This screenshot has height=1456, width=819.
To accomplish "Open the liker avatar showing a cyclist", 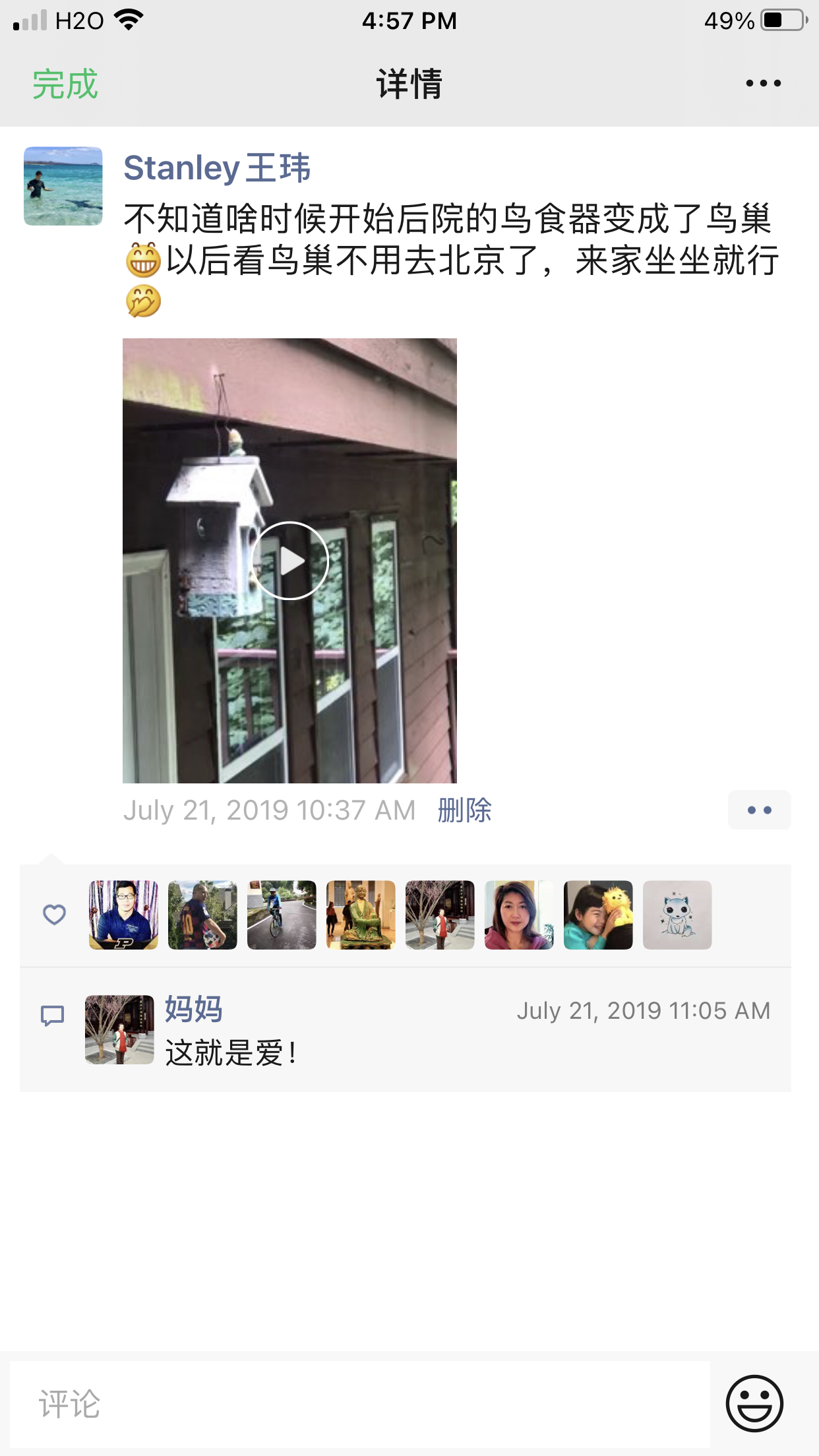I will [282, 915].
